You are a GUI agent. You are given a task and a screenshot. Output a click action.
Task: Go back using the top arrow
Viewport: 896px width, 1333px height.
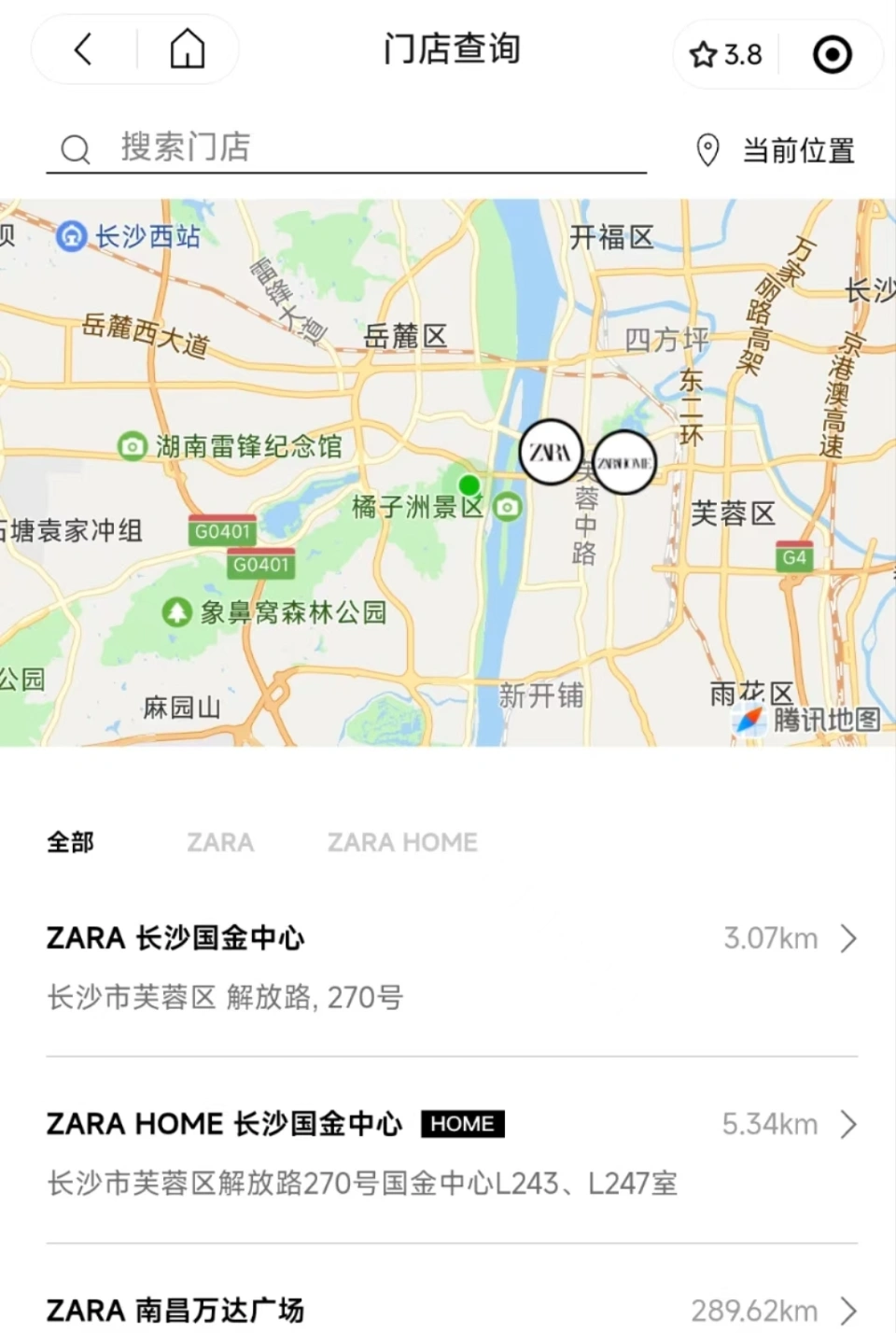pos(84,49)
